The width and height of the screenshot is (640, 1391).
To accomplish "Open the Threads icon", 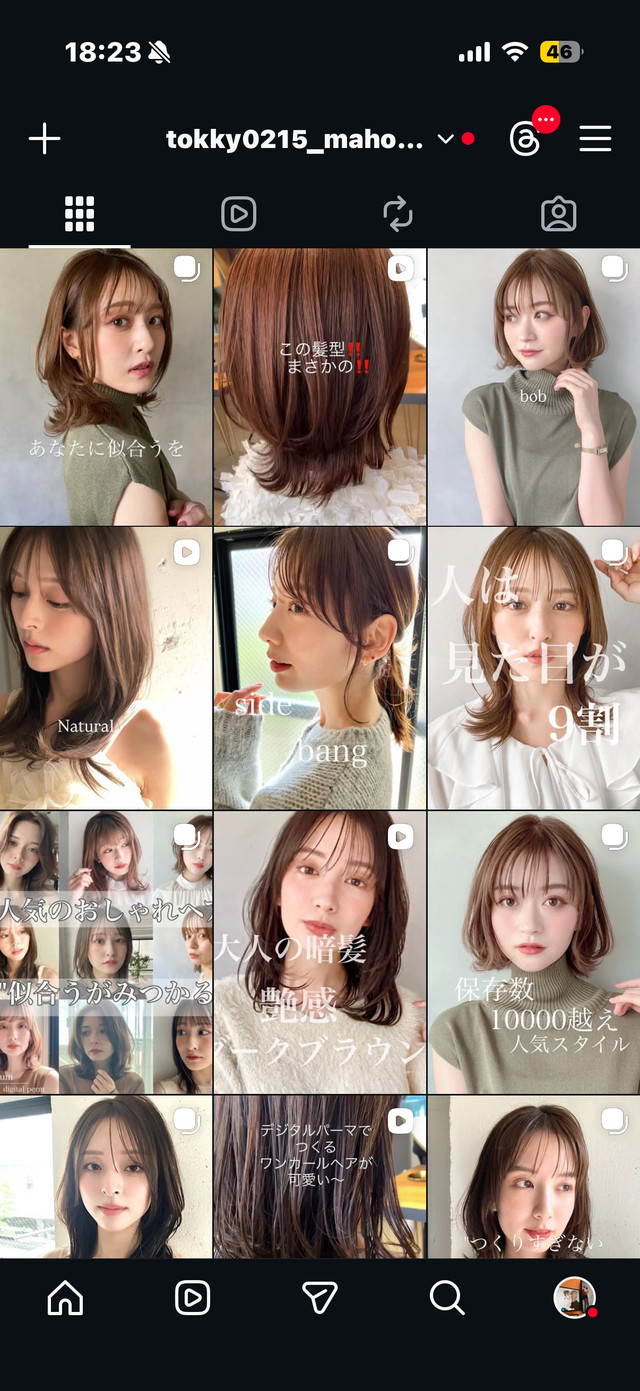I will tap(525, 139).
